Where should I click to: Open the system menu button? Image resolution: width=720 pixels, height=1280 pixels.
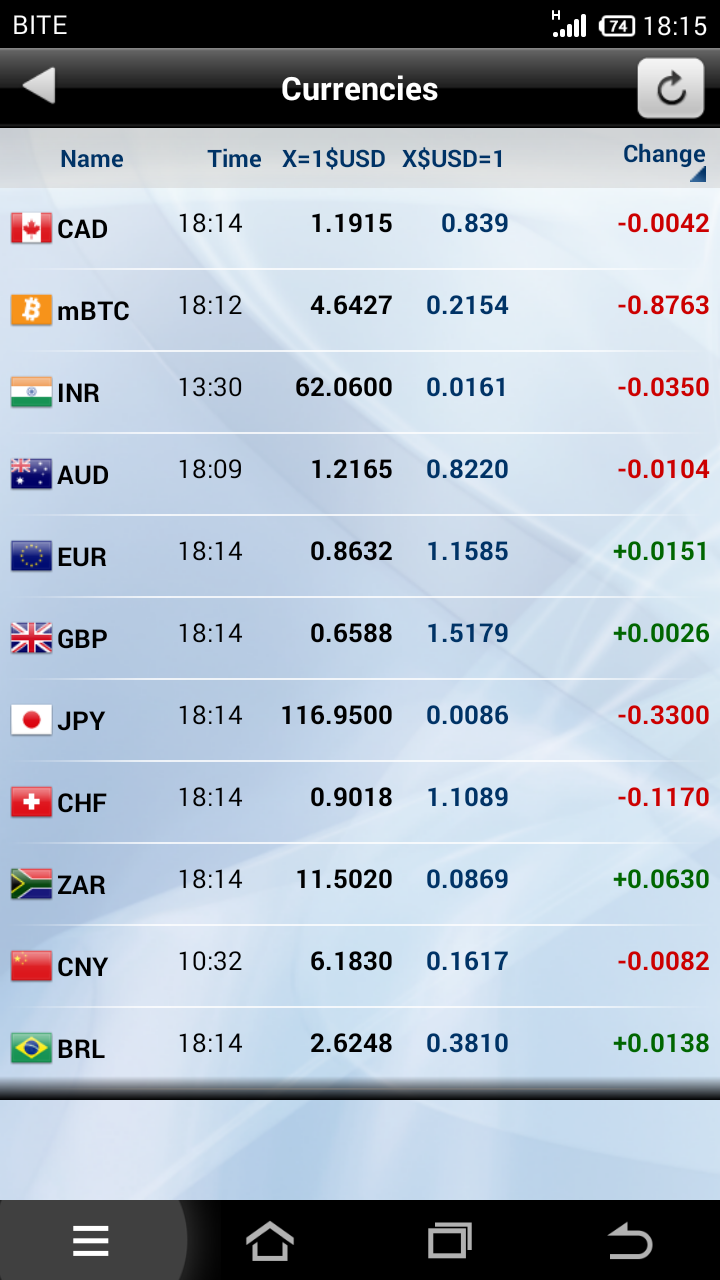pyautogui.click(x=90, y=1241)
